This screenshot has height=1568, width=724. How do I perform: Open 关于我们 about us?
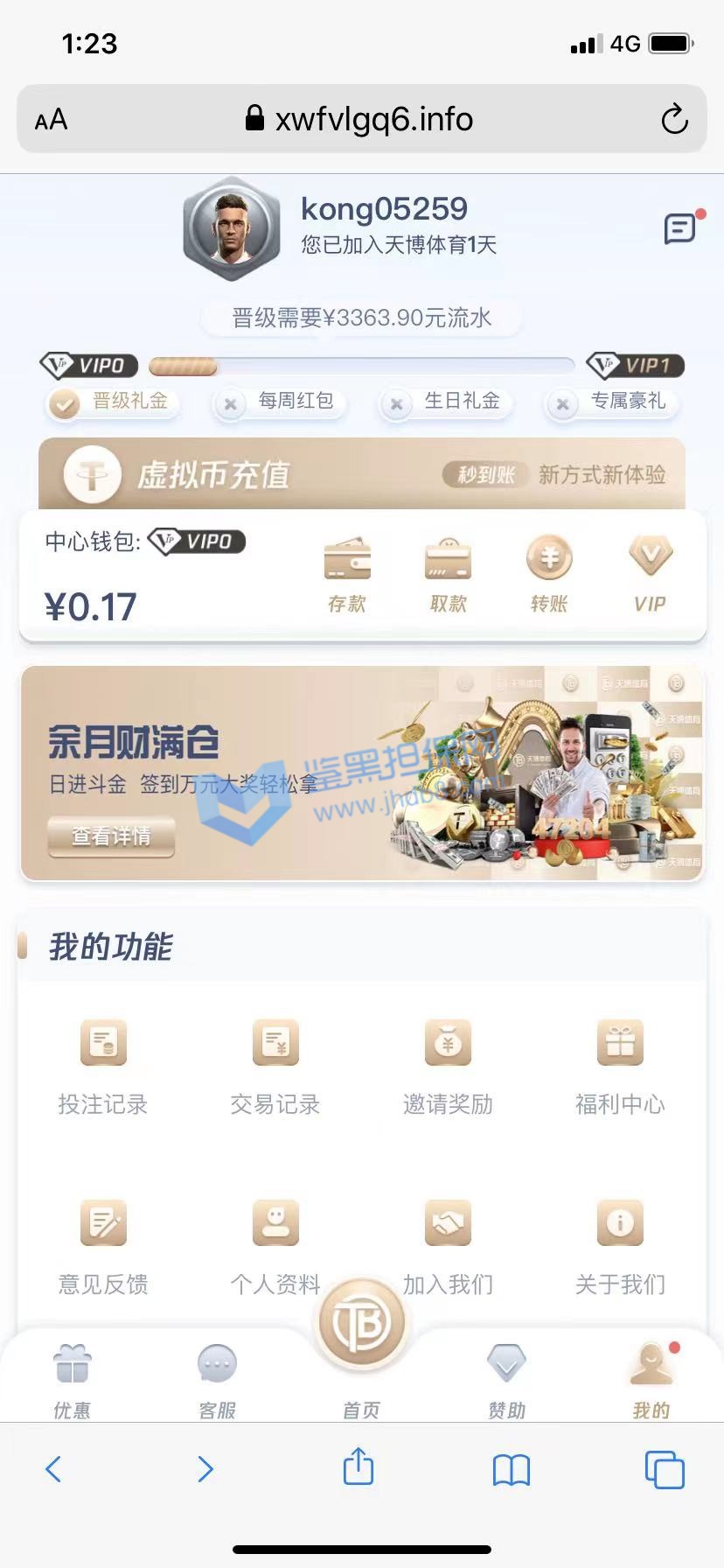point(620,1246)
